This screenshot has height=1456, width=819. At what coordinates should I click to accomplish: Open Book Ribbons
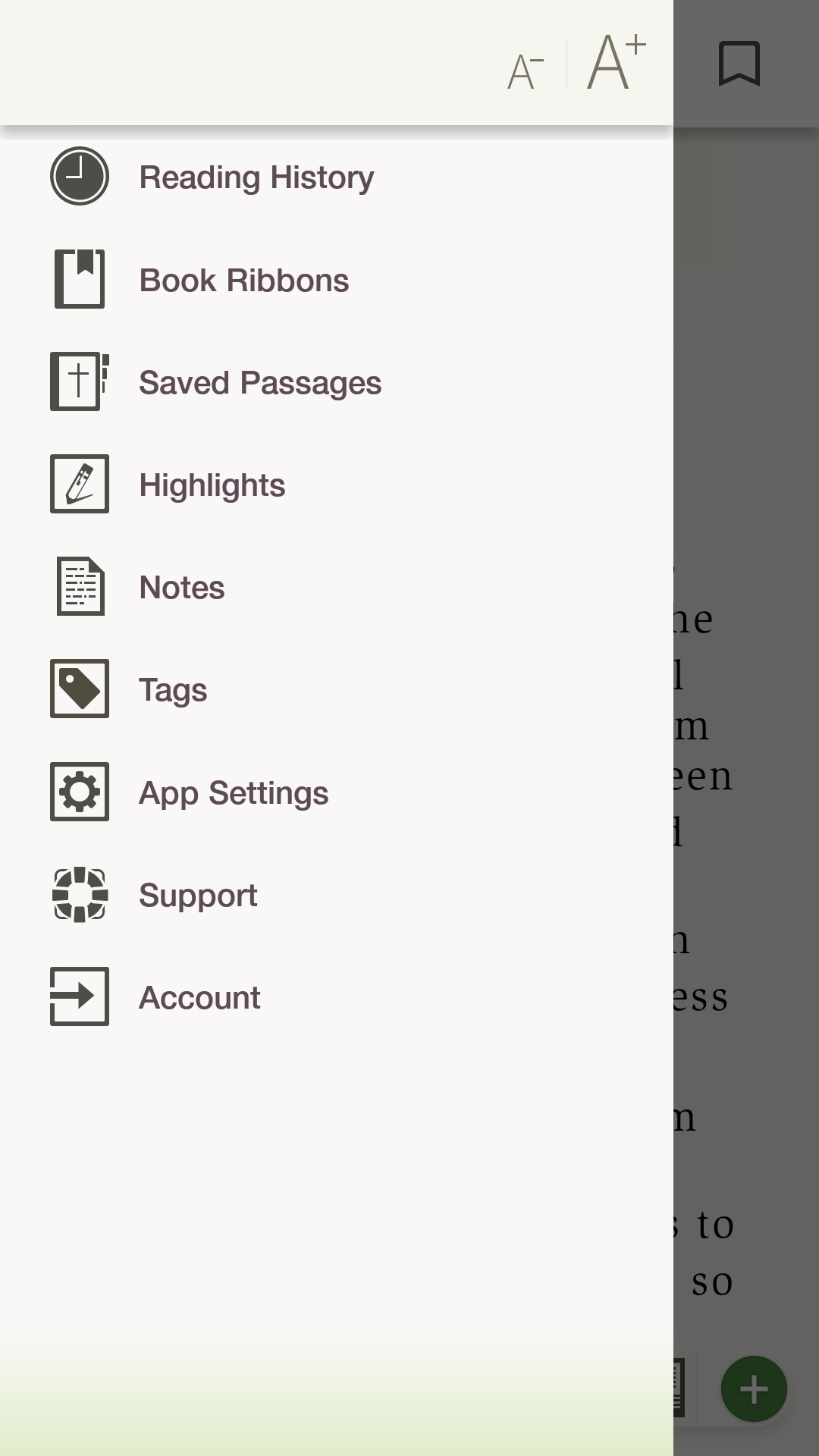click(x=337, y=280)
